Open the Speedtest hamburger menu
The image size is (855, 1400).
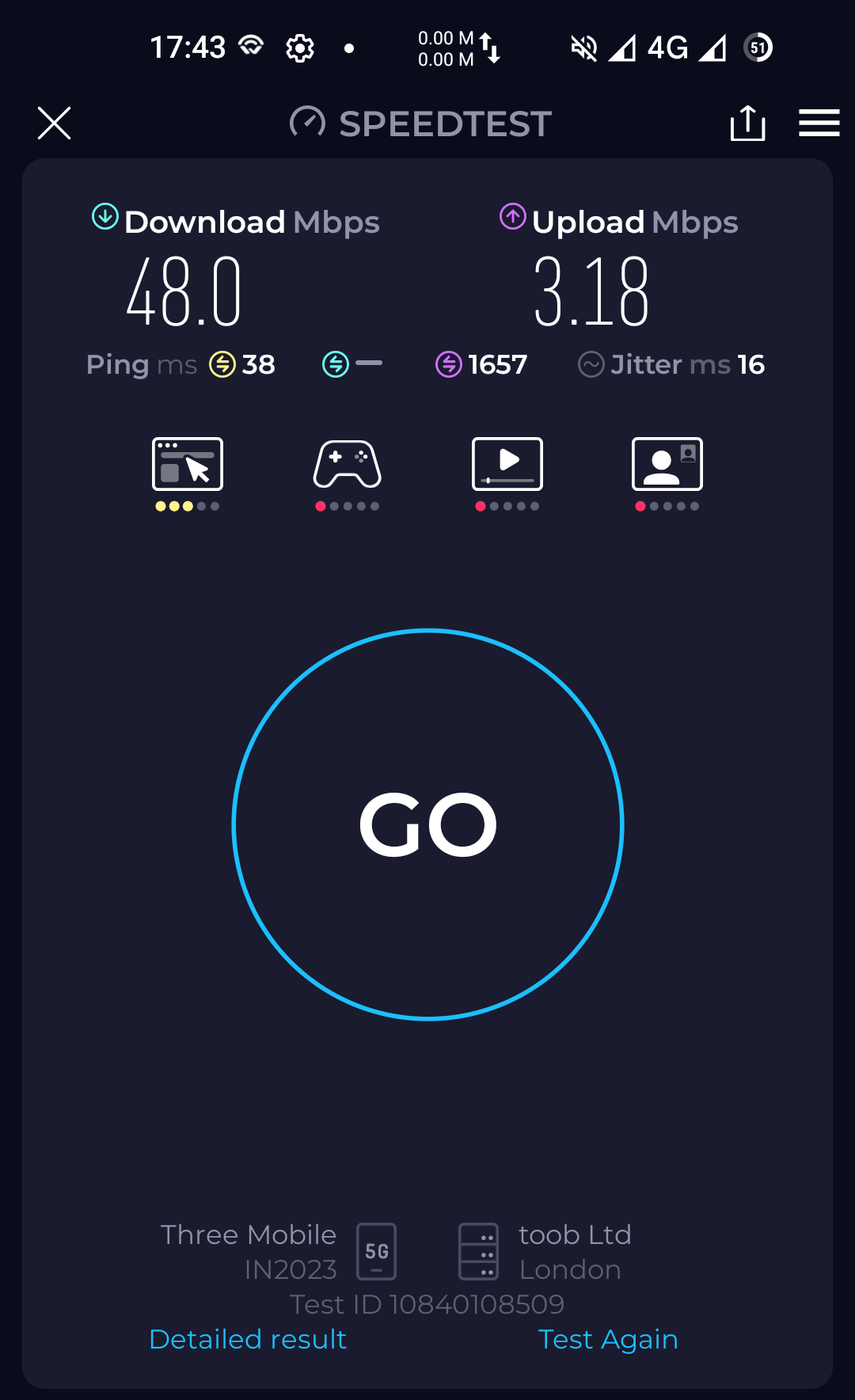pos(819,124)
